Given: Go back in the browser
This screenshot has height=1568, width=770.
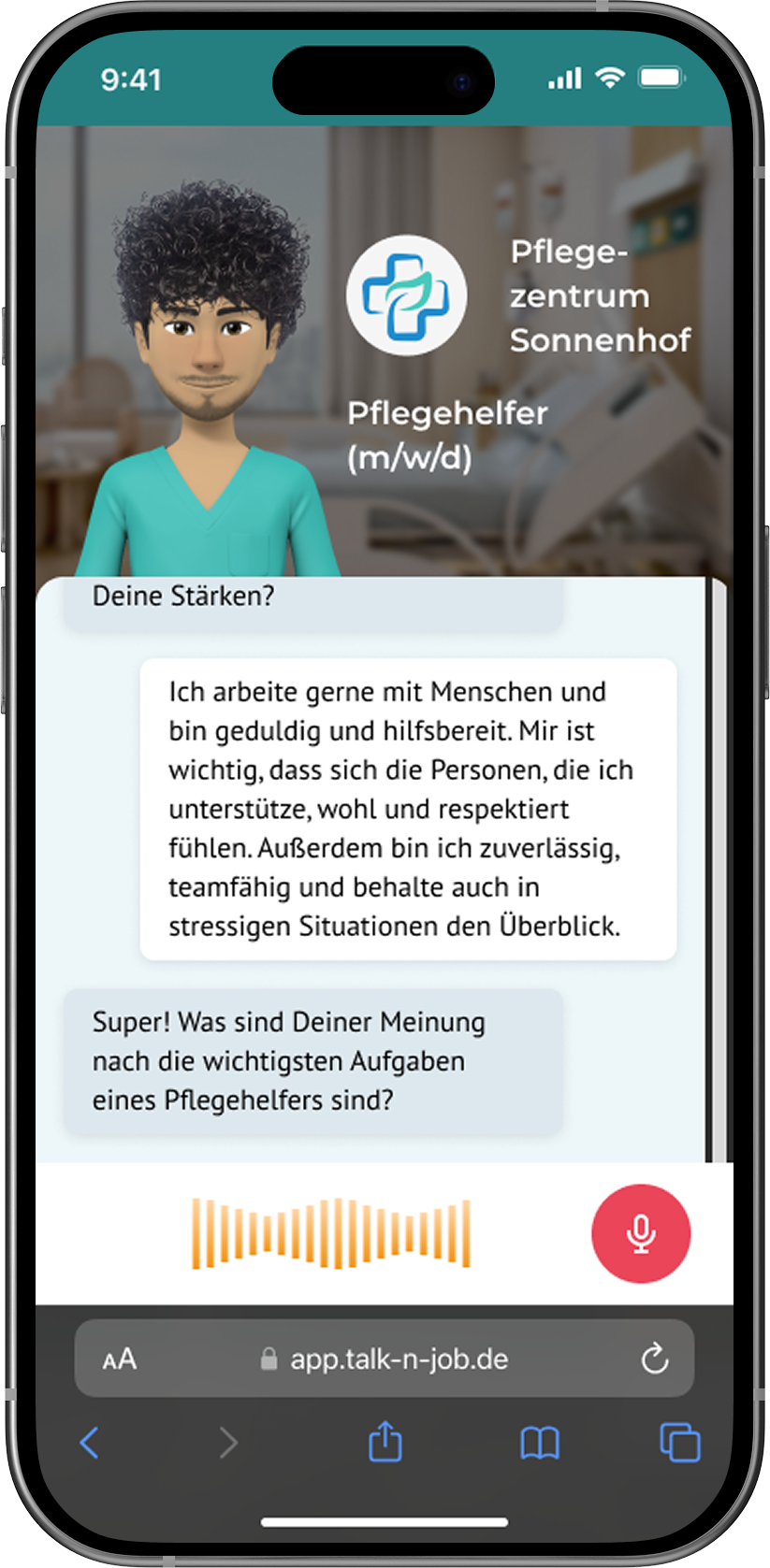Looking at the screenshot, I should (x=90, y=1443).
